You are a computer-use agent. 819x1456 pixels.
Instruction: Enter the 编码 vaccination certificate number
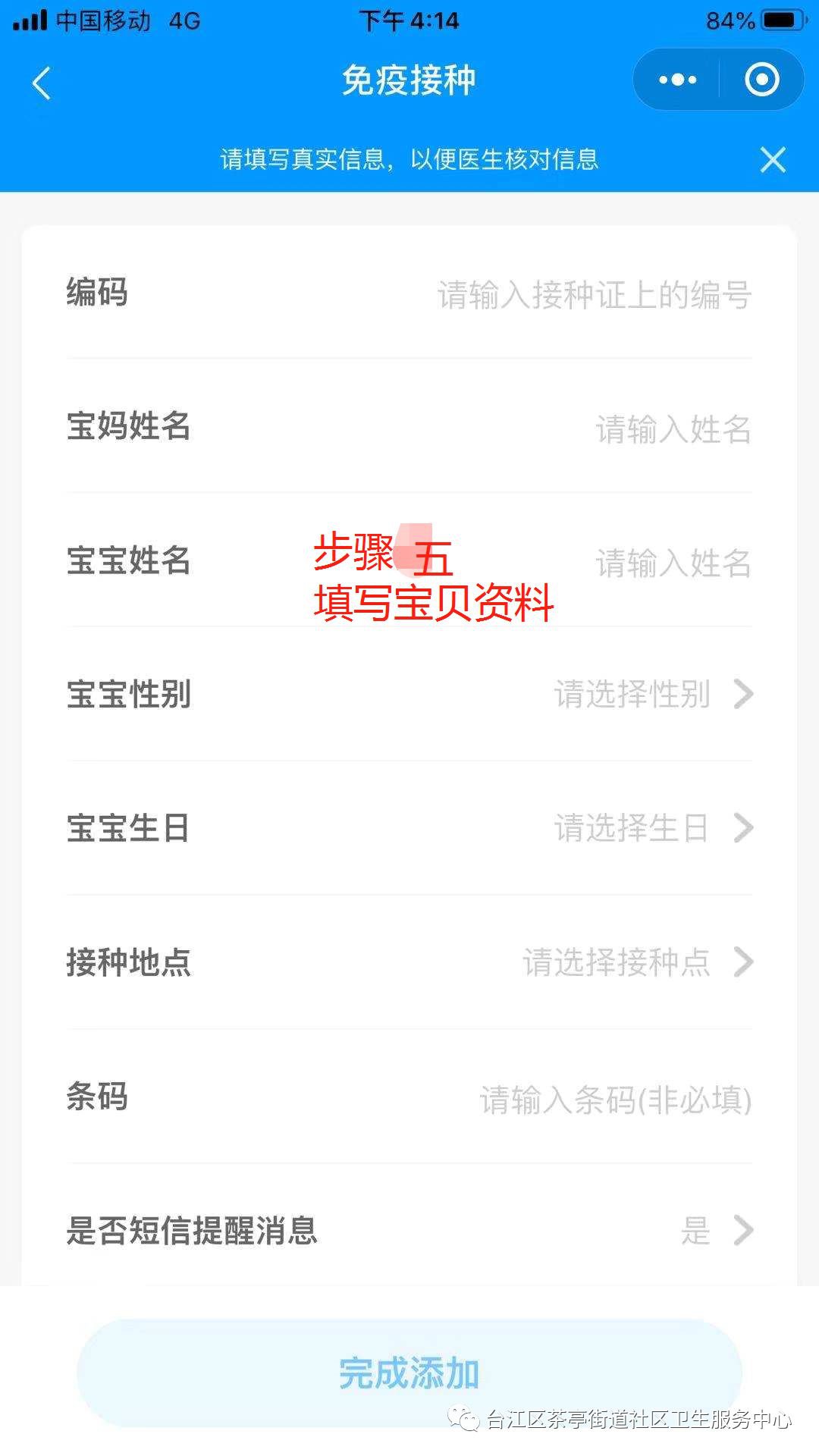click(x=594, y=294)
